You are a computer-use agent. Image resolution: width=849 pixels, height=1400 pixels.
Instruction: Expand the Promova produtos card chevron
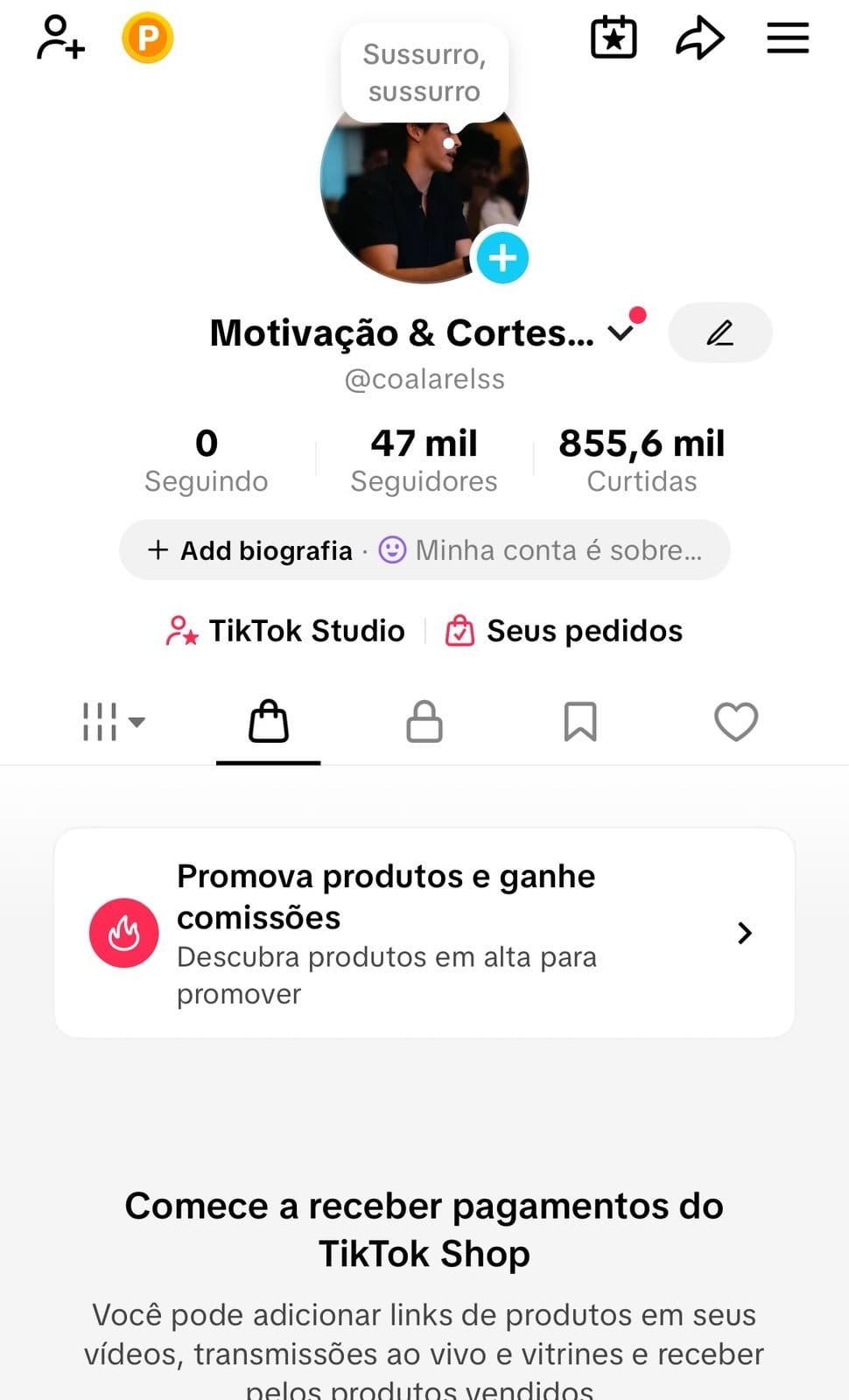click(745, 934)
